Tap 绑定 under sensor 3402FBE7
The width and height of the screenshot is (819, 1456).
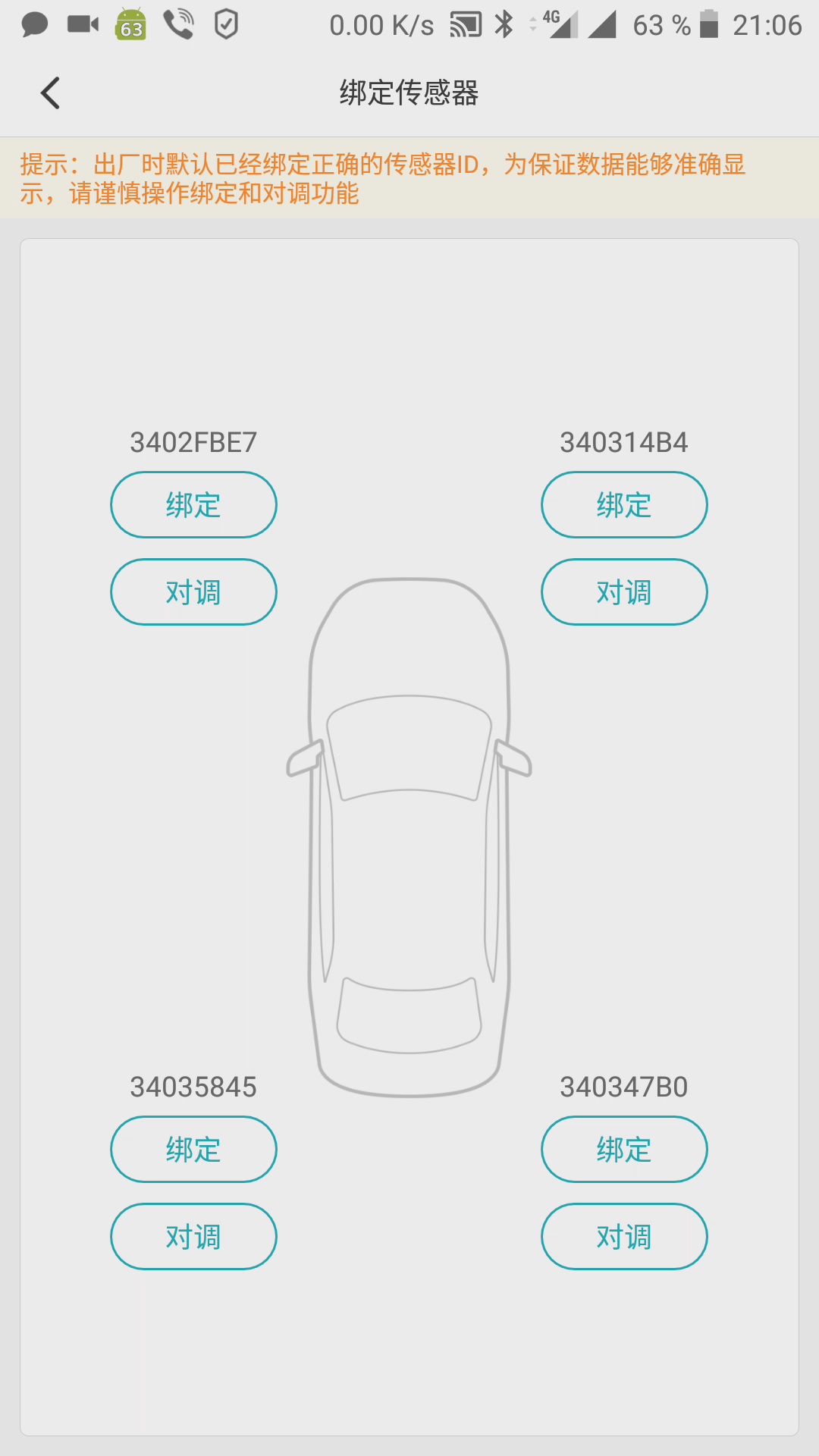(193, 505)
